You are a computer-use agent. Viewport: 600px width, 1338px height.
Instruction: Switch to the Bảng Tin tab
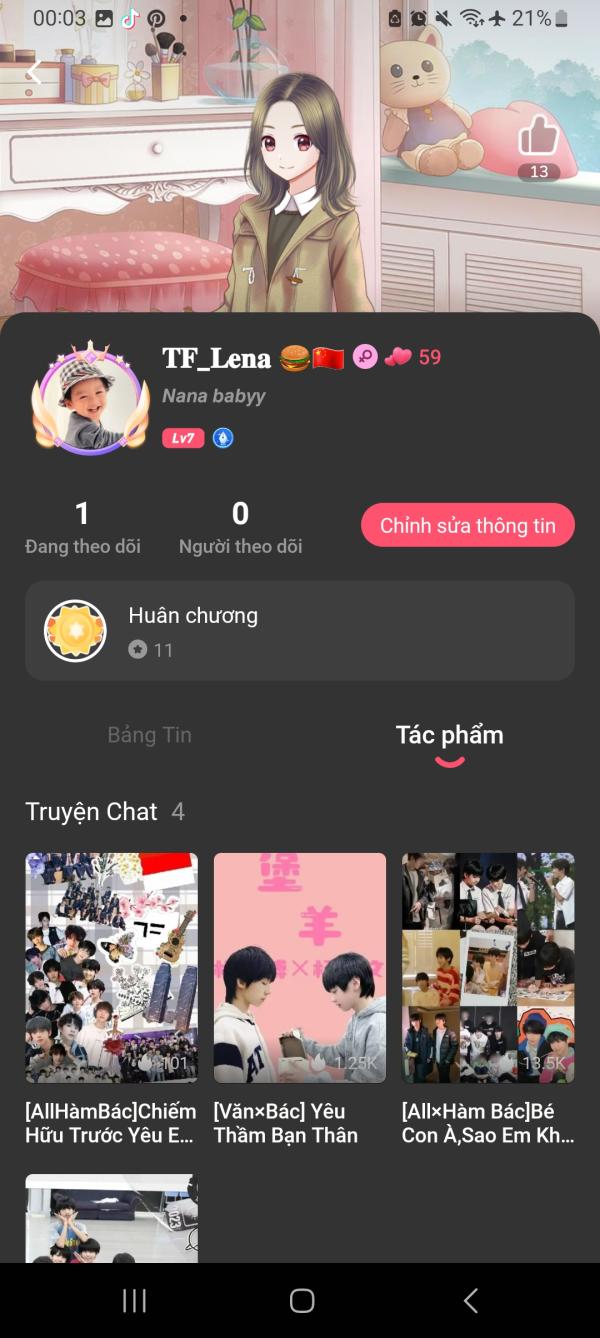click(x=149, y=735)
